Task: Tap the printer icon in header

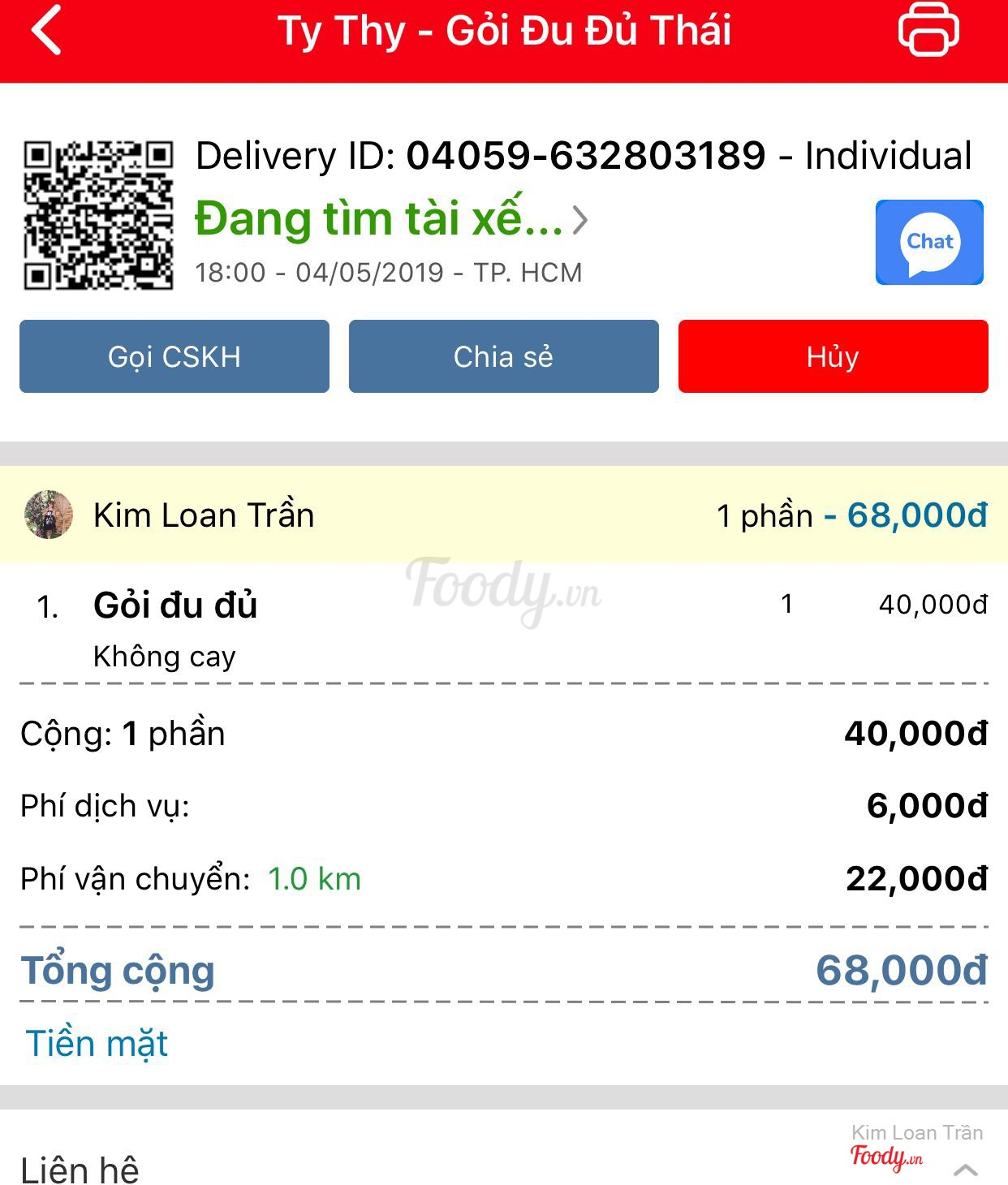Action: coord(928,30)
